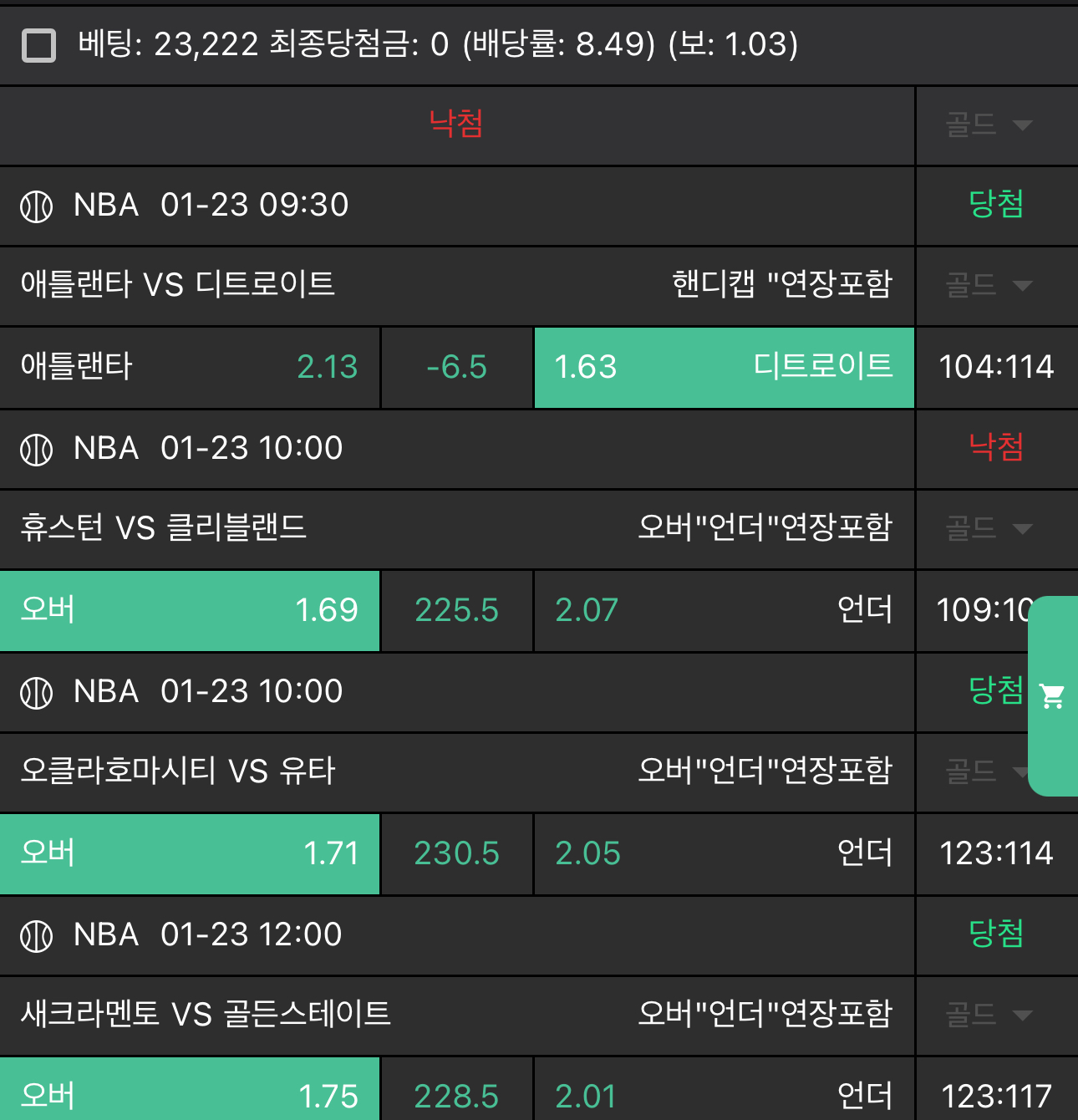Viewport: 1078px width, 1120px height.
Task: Choose 언더 2.05 for 오클라호마시티 VS 유타
Action: click(x=724, y=853)
